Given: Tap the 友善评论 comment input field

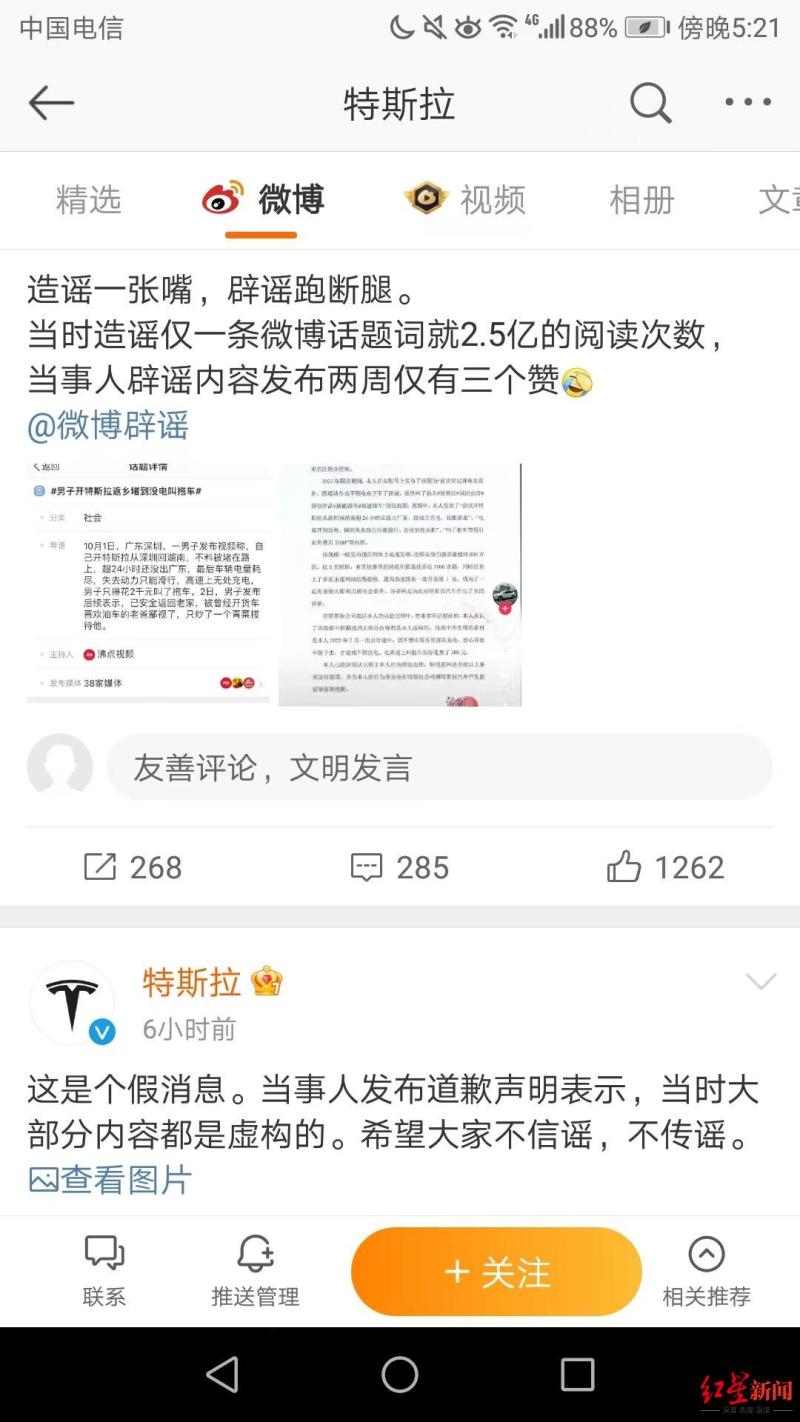Looking at the screenshot, I should (438, 767).
